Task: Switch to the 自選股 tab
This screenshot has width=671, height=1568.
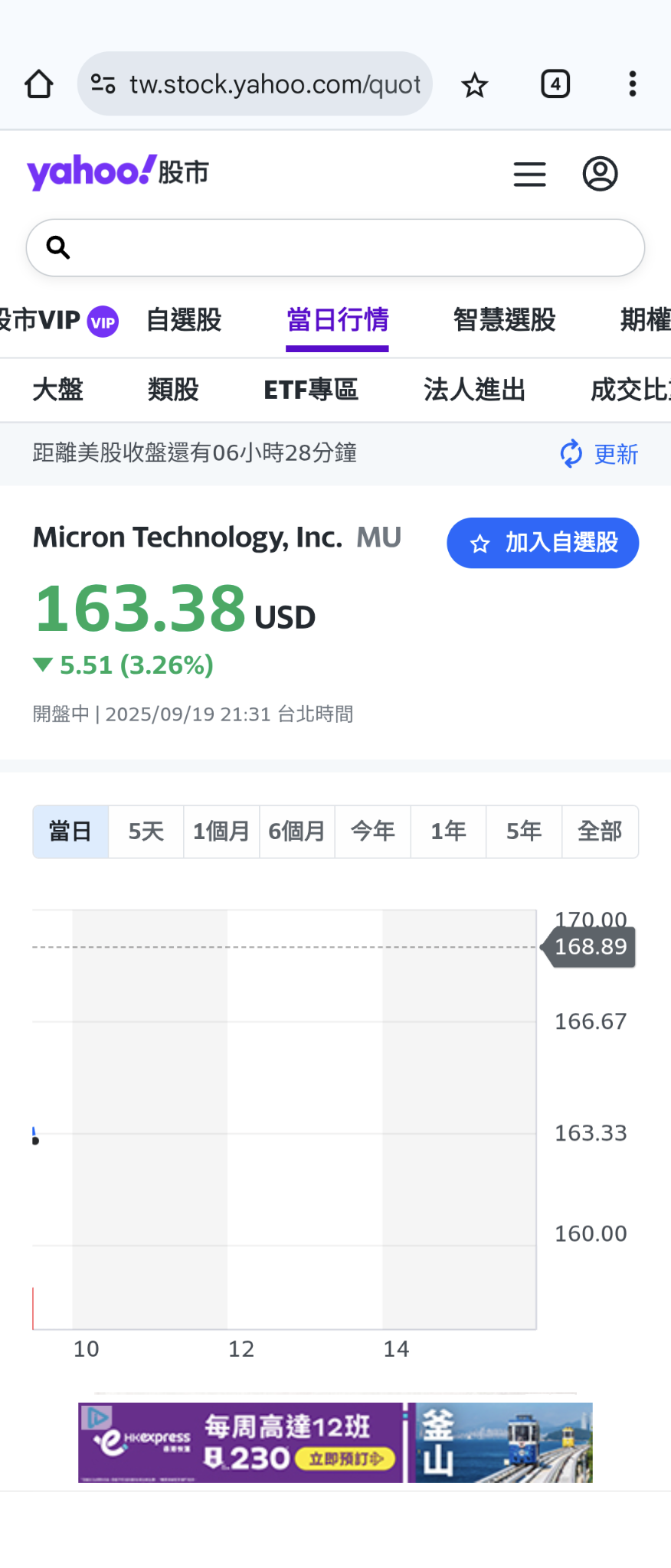Action: (x=184, y=320)
